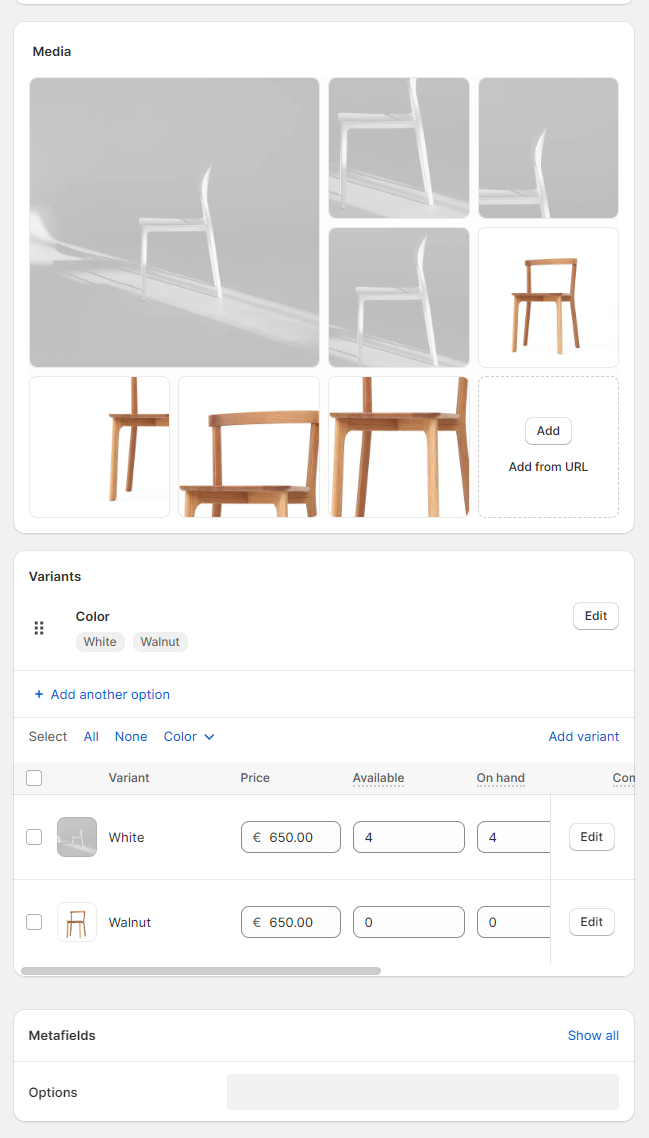Check the Walnut variant checkbox
Image resolution: width=649 pixels, height=1138 pixels.
point(34,922)
